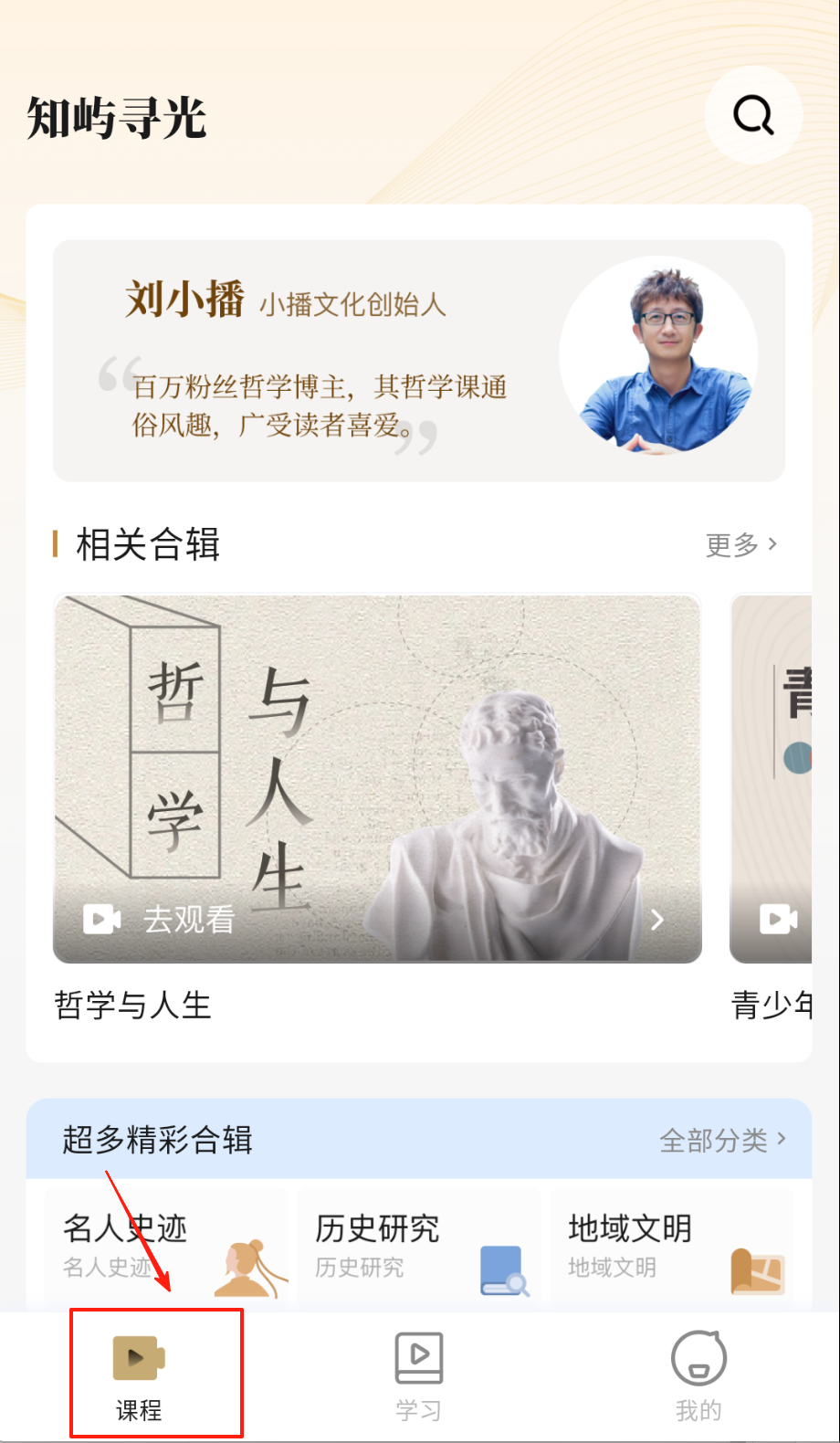The image size is (840, 1443).
Task: Go to the 我的 tab
Action: point(698,1375)
